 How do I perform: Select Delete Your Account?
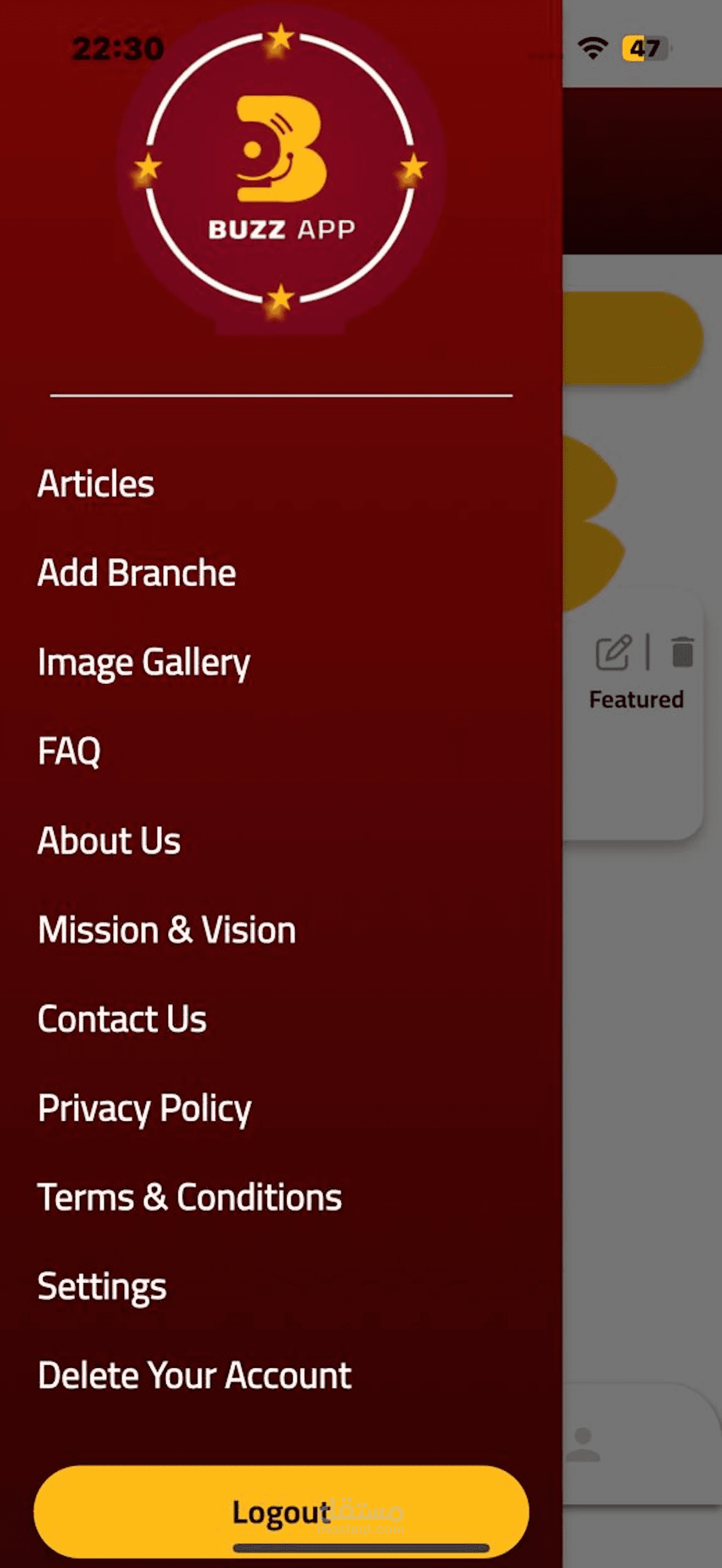click(x=195, y=1376)
